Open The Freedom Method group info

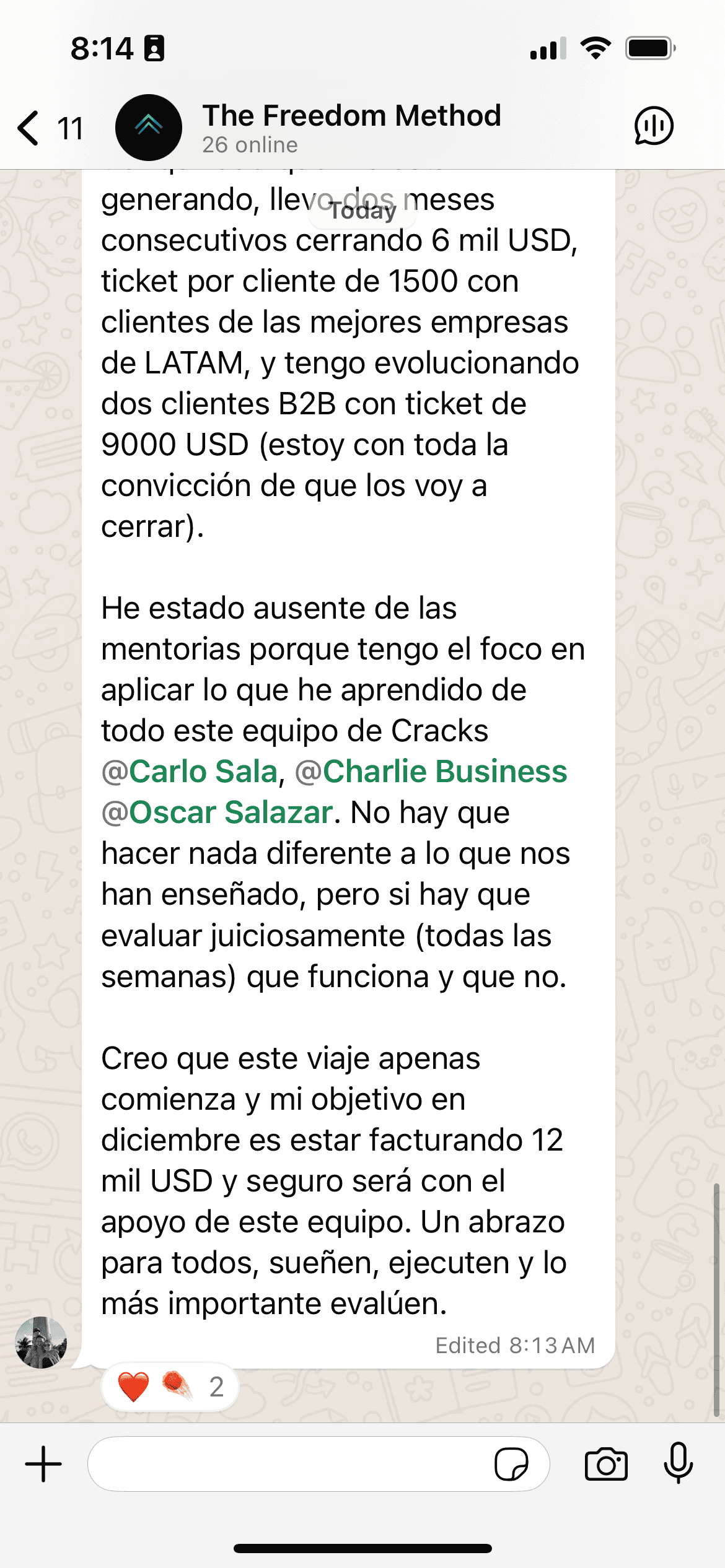[x=351, y=127]
